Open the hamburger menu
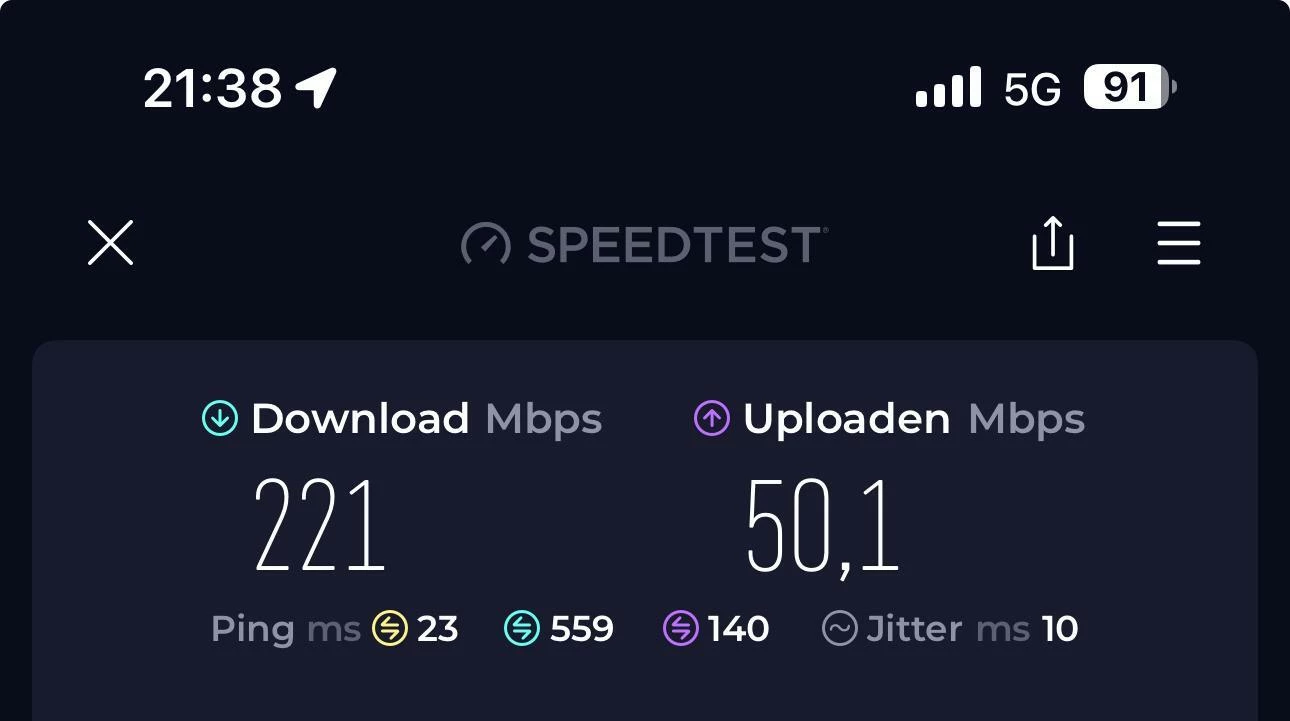Screen dimensions: 1290x721 coord(1178,243)
